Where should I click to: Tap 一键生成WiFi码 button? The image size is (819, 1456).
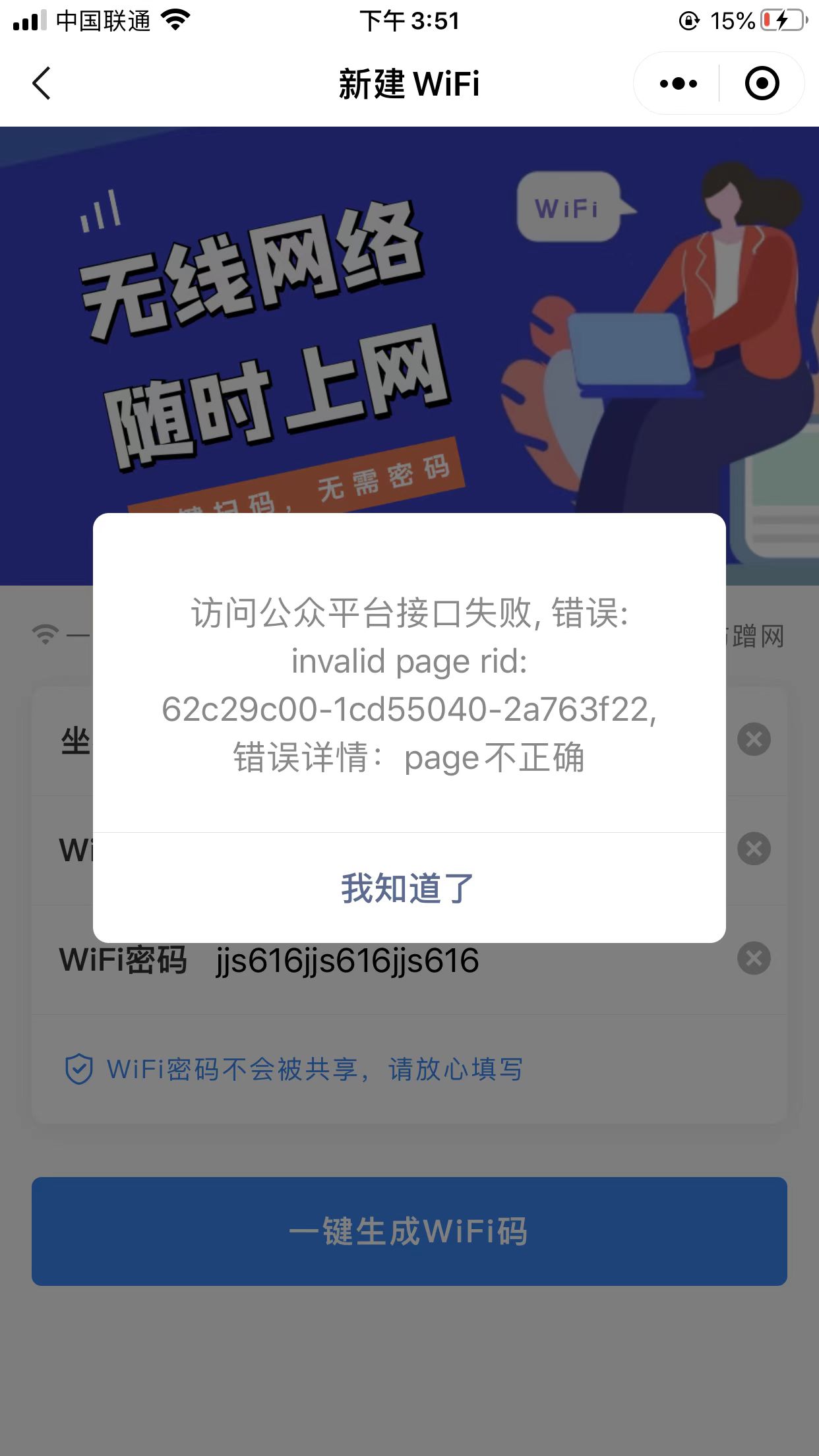click(409, 1231)
